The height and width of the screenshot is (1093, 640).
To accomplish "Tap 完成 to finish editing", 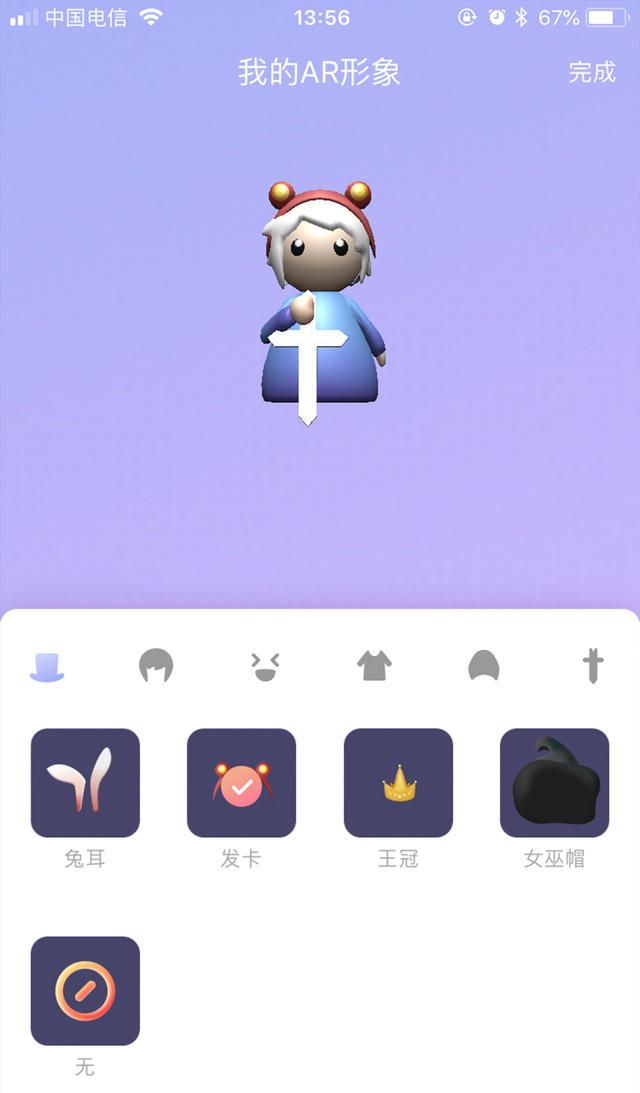I will click(592, 72).
